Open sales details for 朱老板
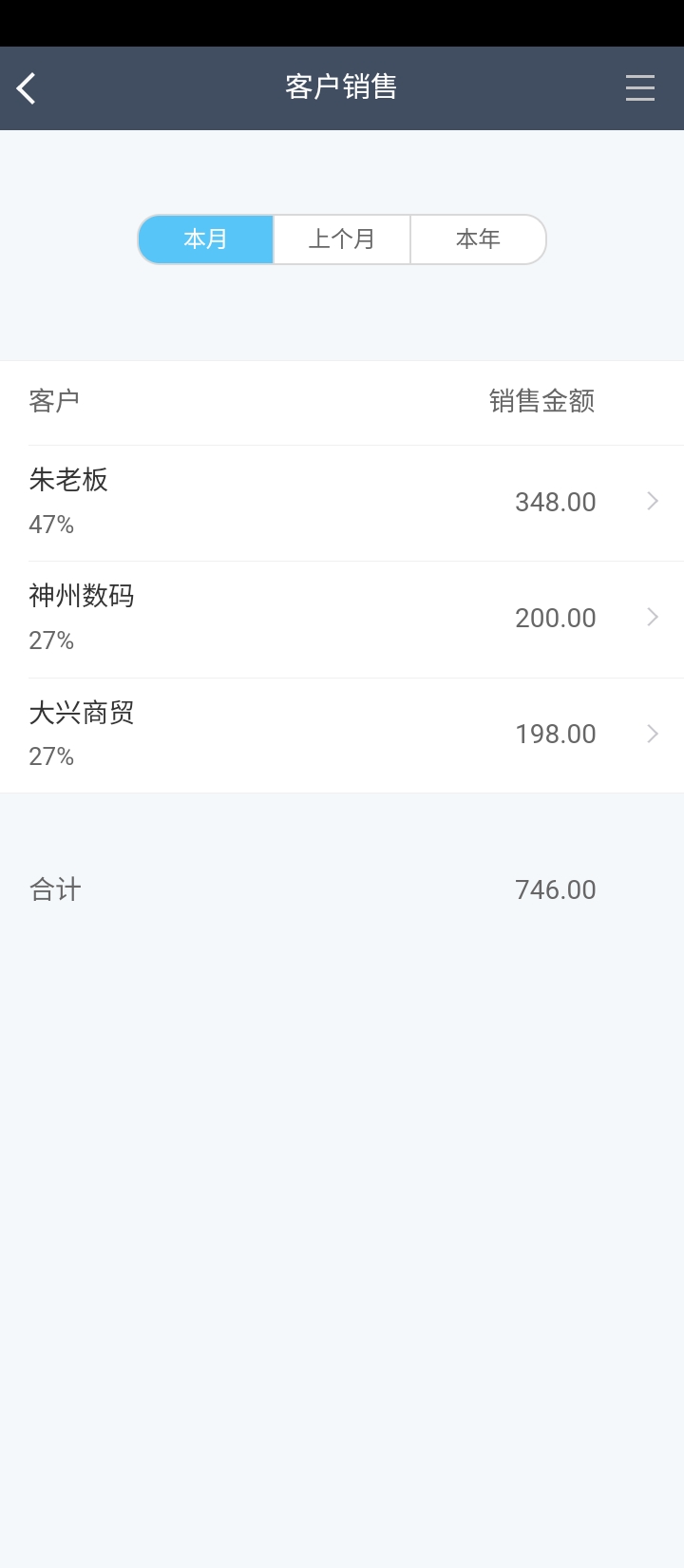Screen dimensions: 684x1568 (342, 503)
